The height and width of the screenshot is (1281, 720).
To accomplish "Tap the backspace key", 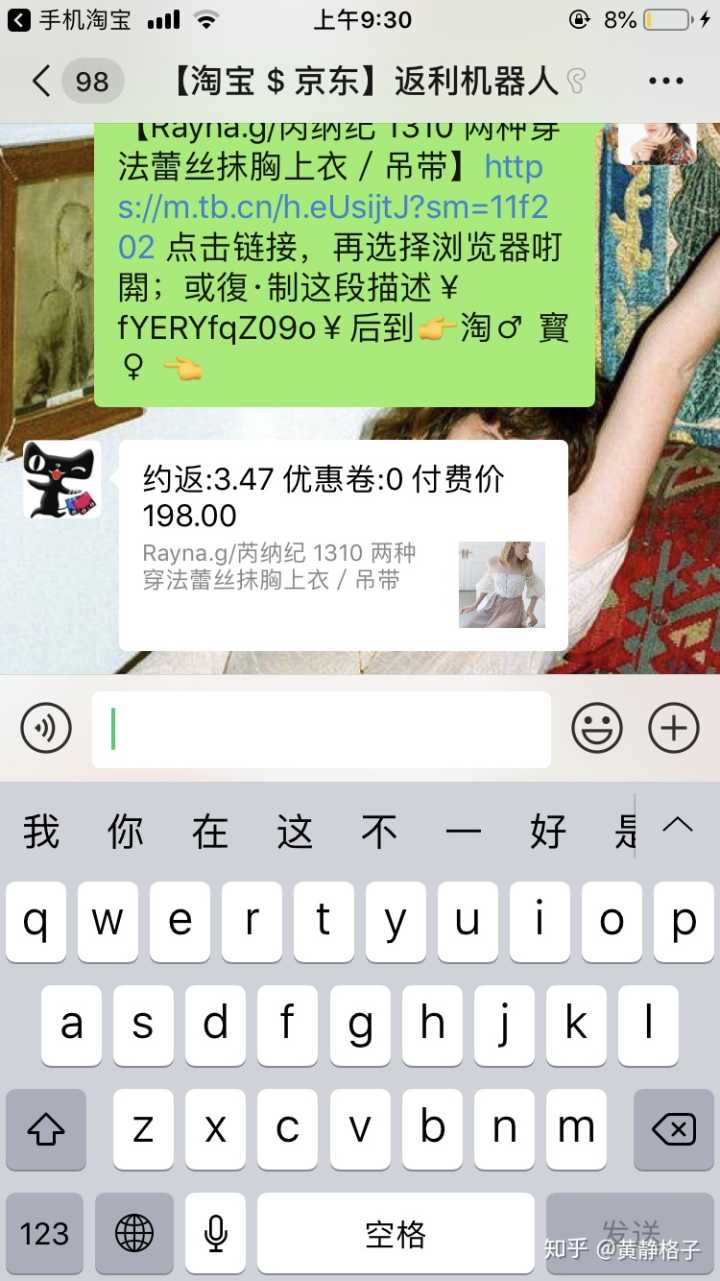I will click(x=673, y=1130).
